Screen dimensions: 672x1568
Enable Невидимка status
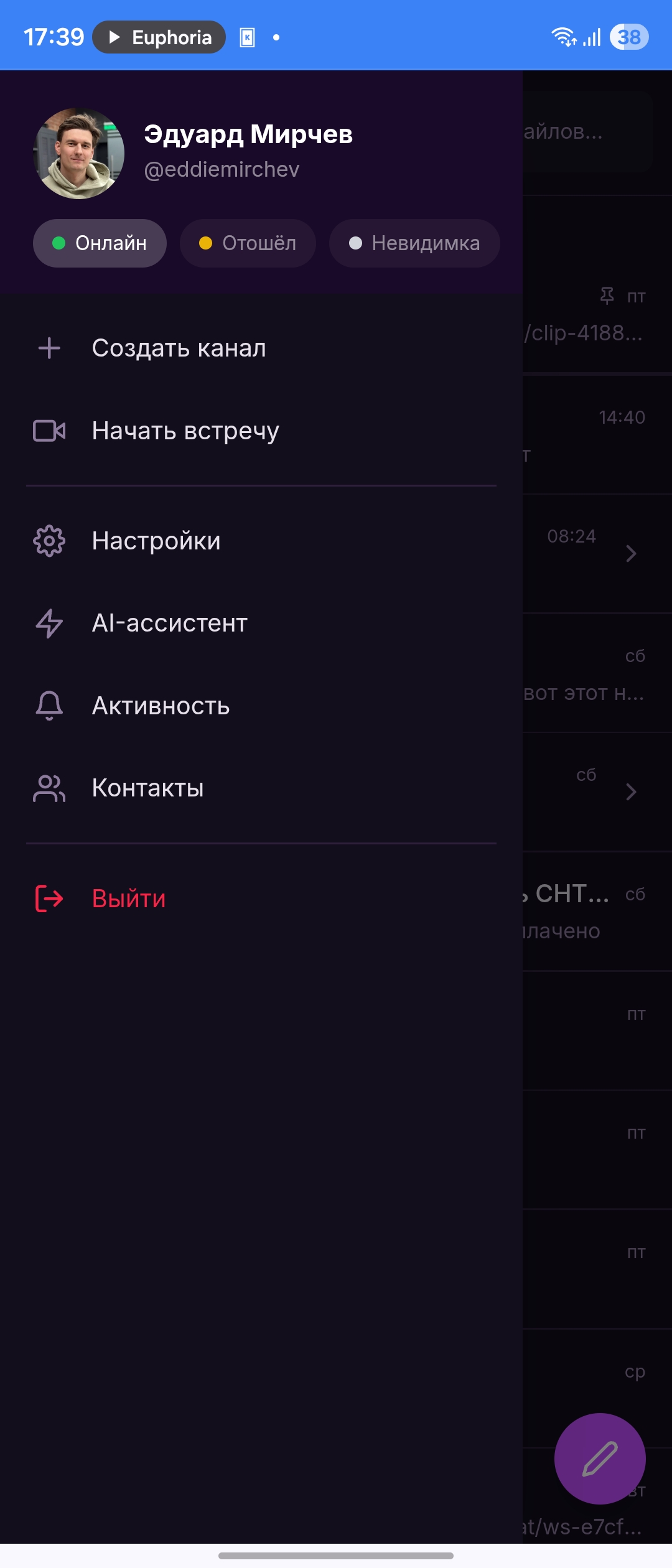413,243
